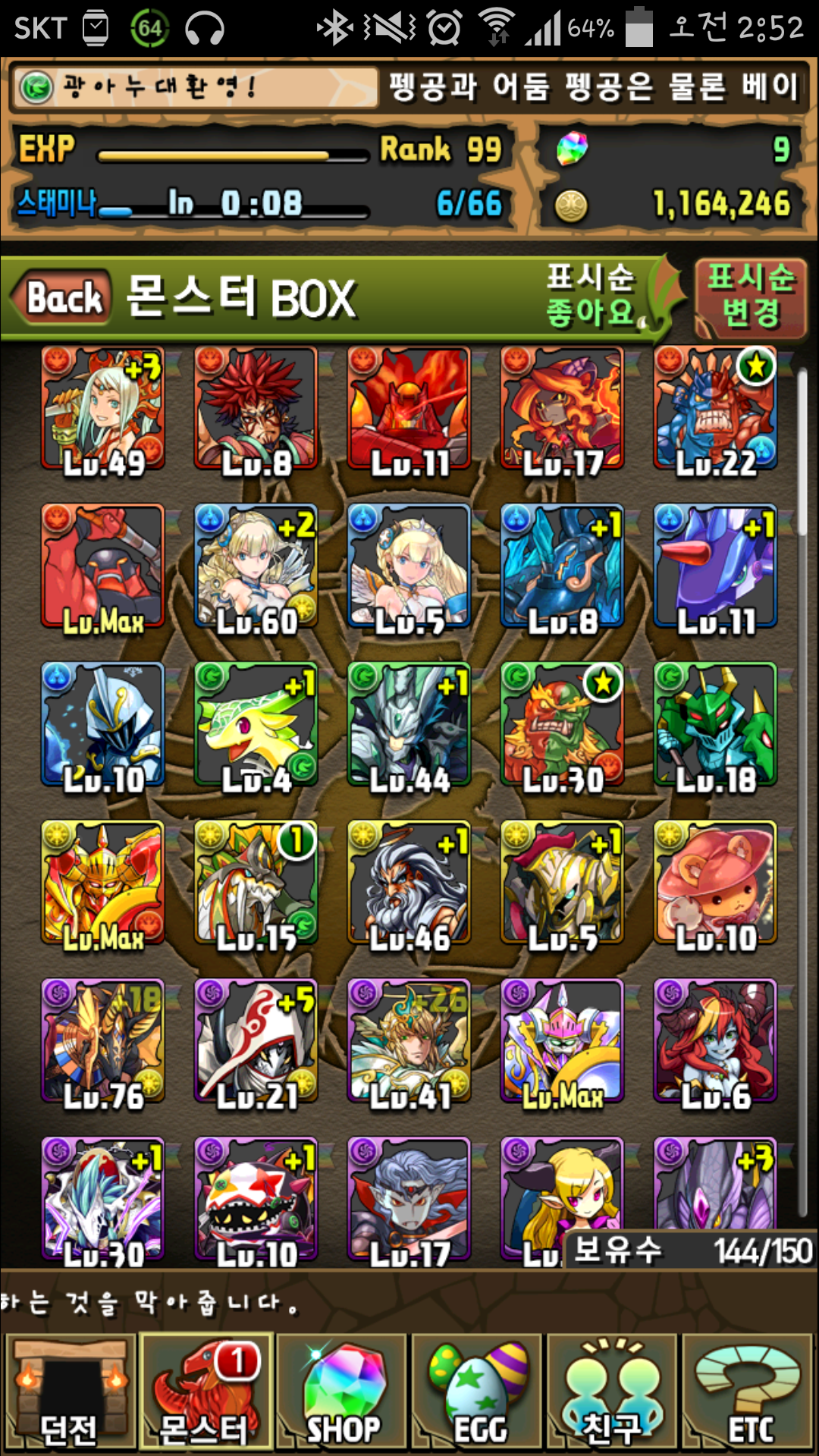Open the Lv.76 dark monster

click(103, 1042)
